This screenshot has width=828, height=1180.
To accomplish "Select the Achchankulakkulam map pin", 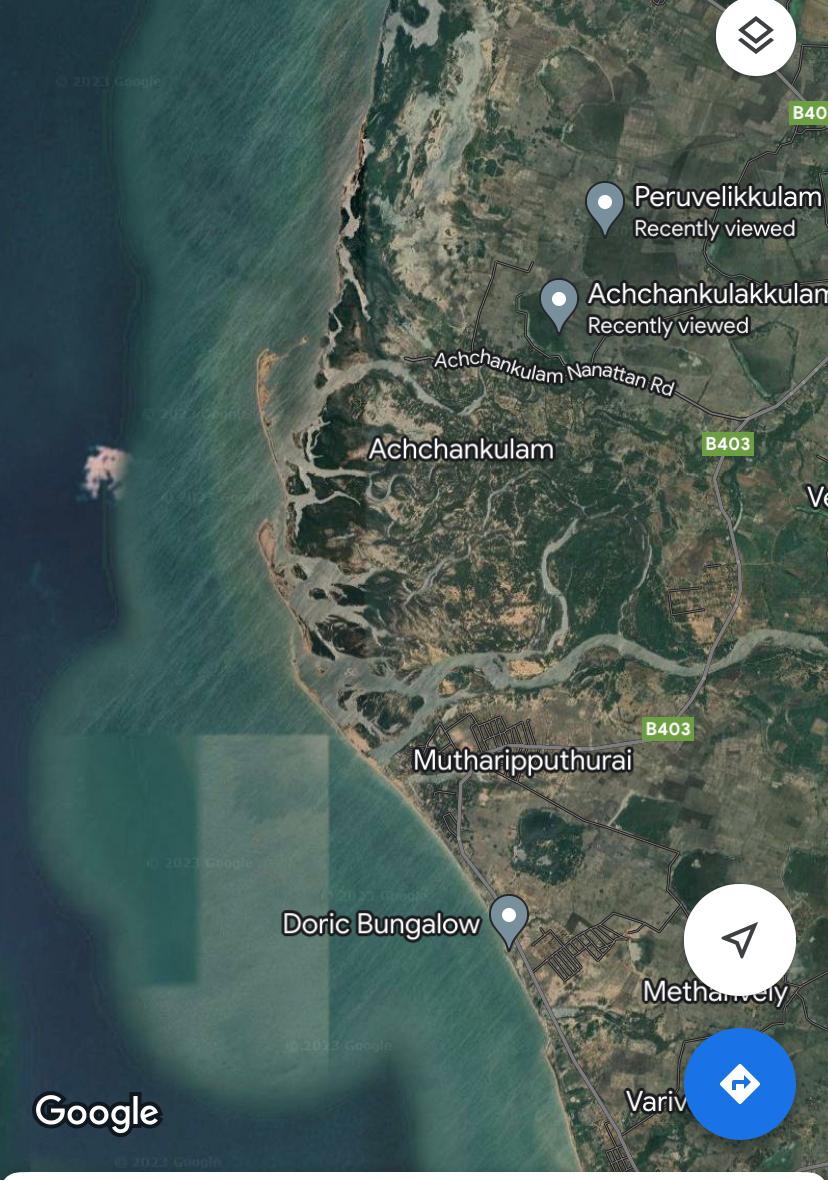I will (558, 301).
